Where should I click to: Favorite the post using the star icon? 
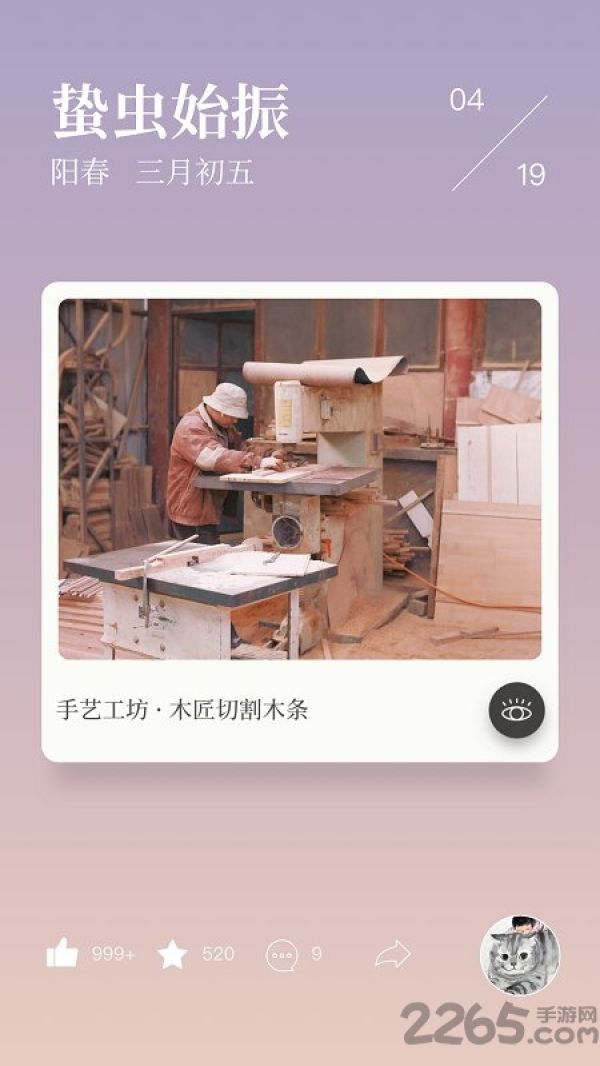coord(173,954)
